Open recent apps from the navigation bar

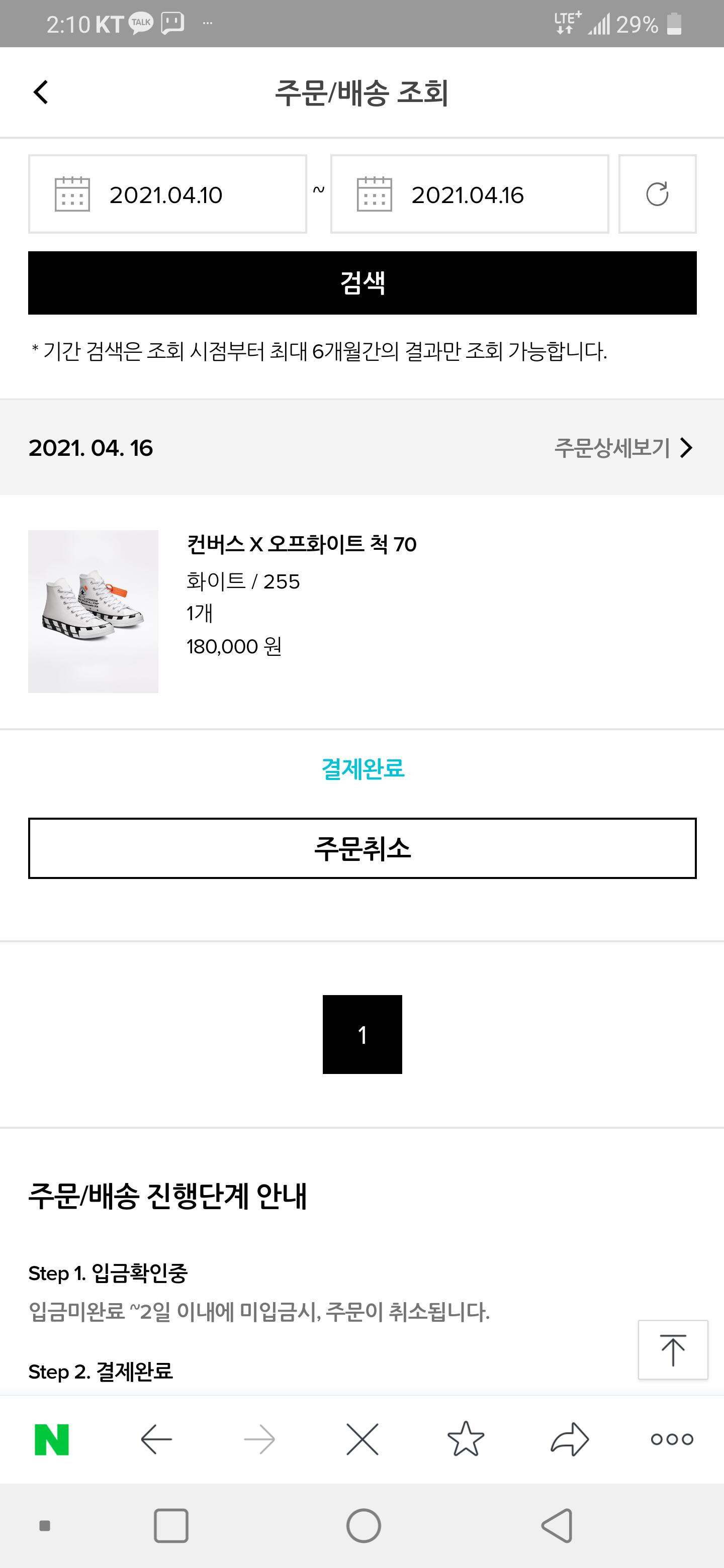tap(170, 1525)
